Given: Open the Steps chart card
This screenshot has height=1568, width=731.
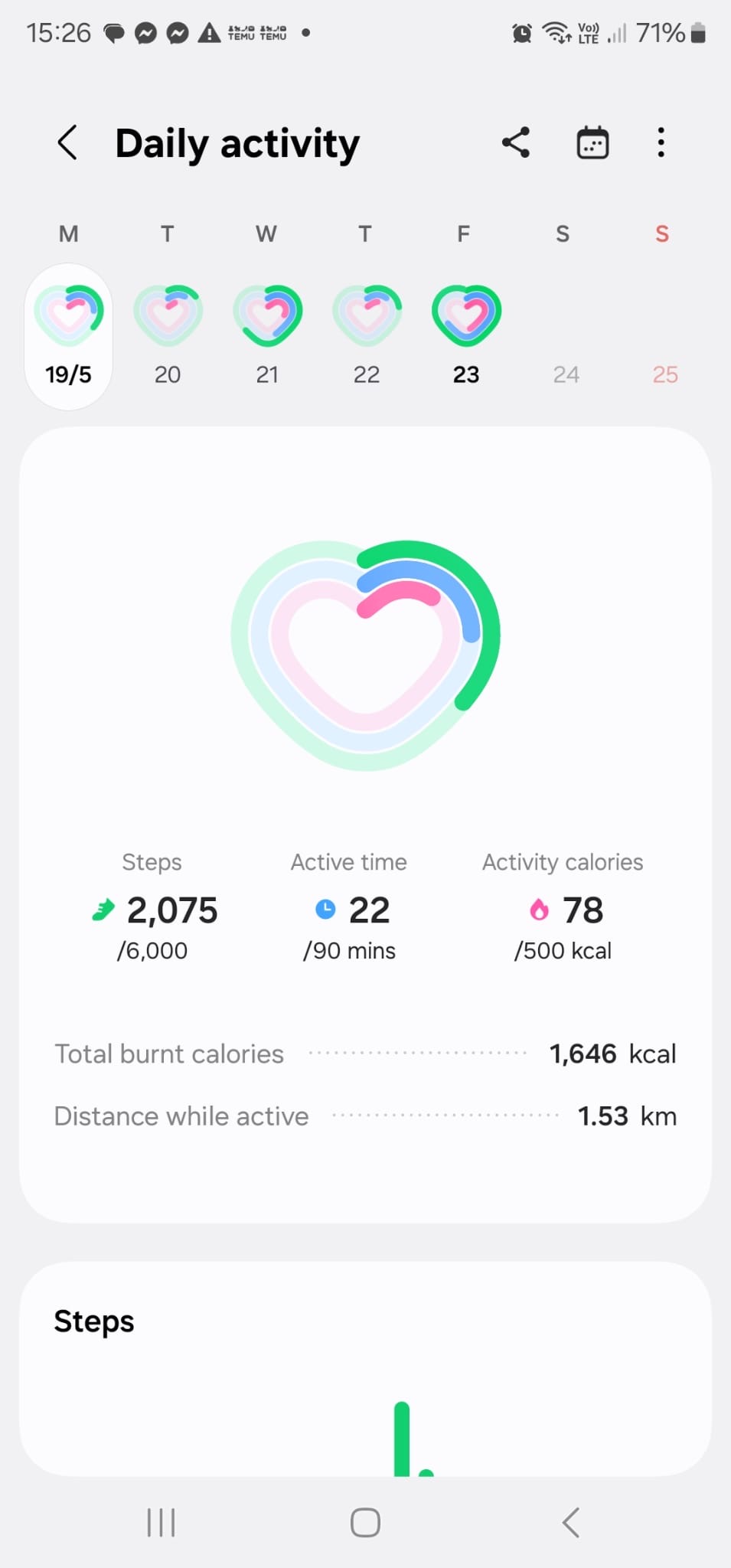Looking at the screenshot, I should [365, 1369].
